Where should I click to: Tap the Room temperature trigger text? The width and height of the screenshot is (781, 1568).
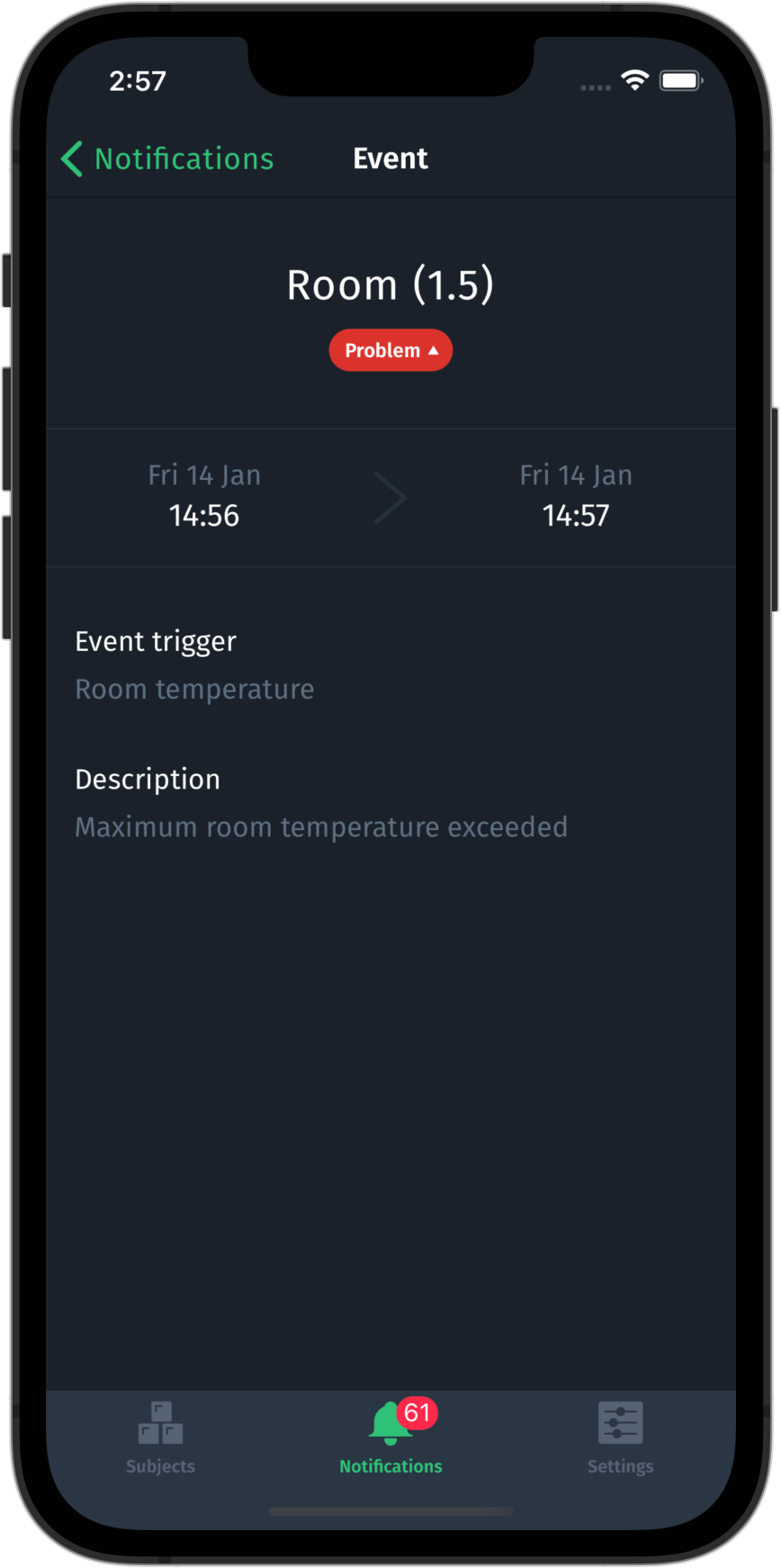click(194, 689)
